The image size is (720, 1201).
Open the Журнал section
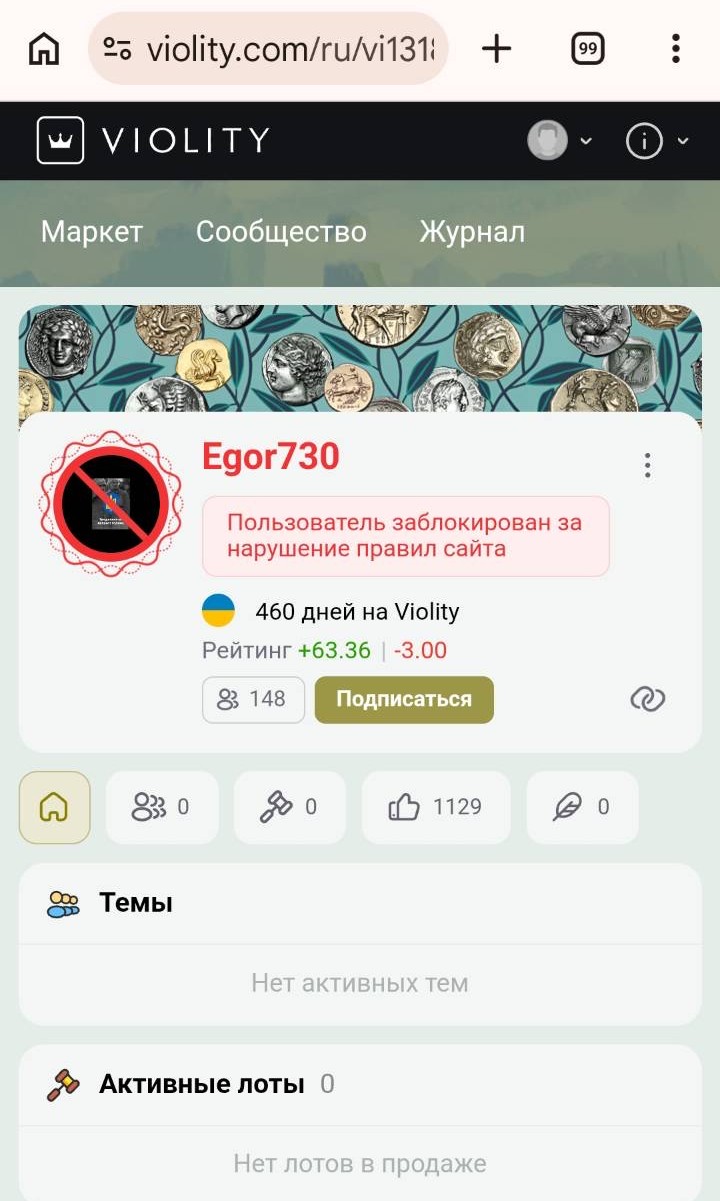coord(472,232)
